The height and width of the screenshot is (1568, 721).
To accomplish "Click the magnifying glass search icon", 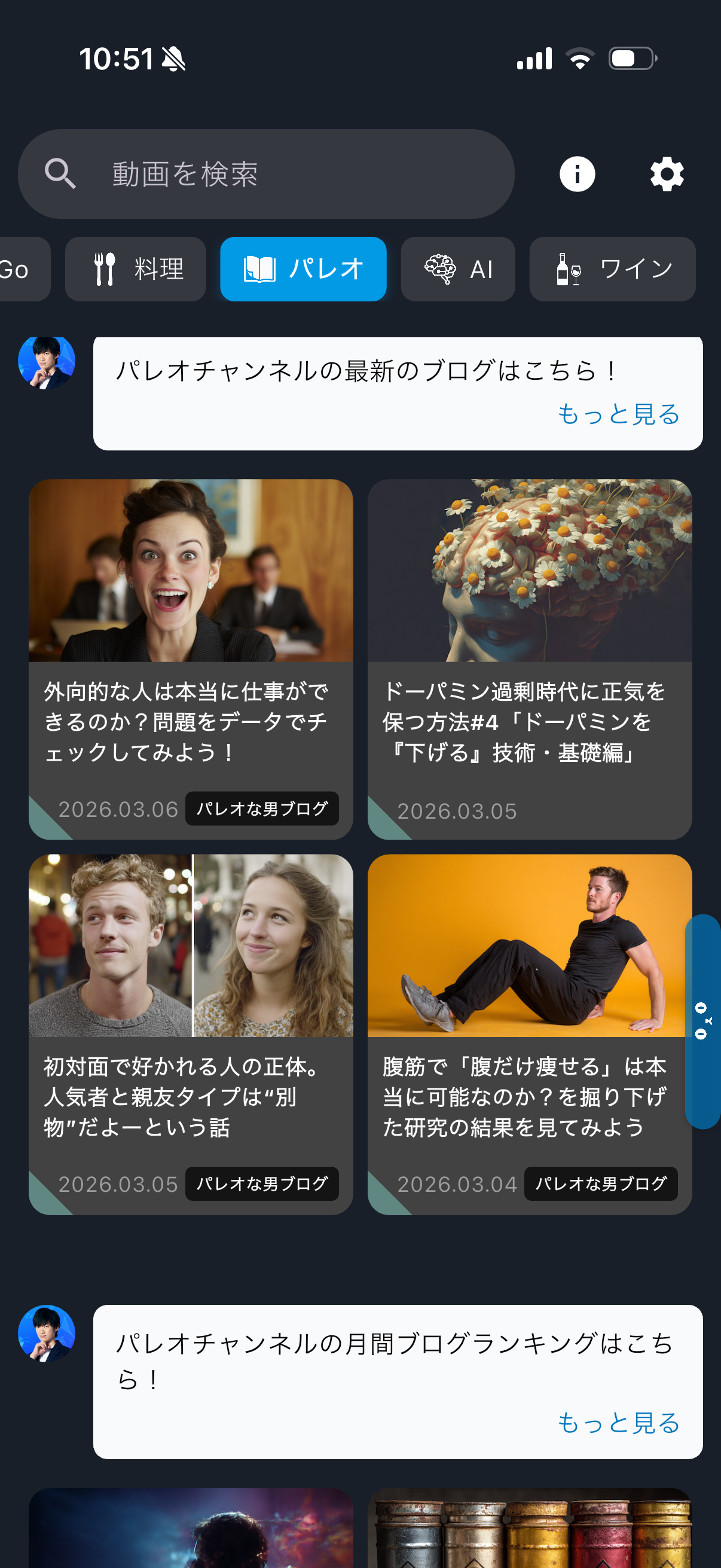I will [x=60, y=173].
